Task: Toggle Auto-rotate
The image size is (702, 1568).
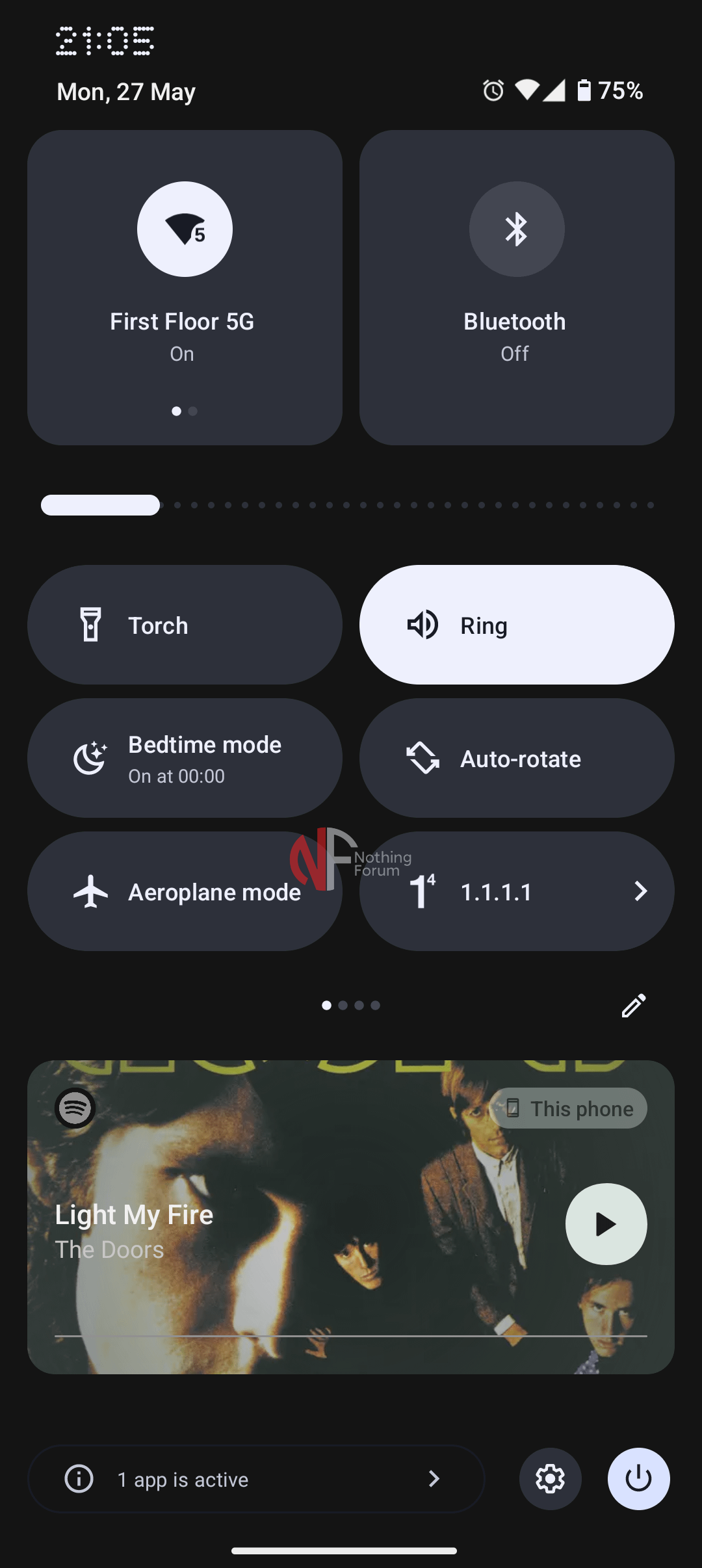Action: click(x=517, y=758)
